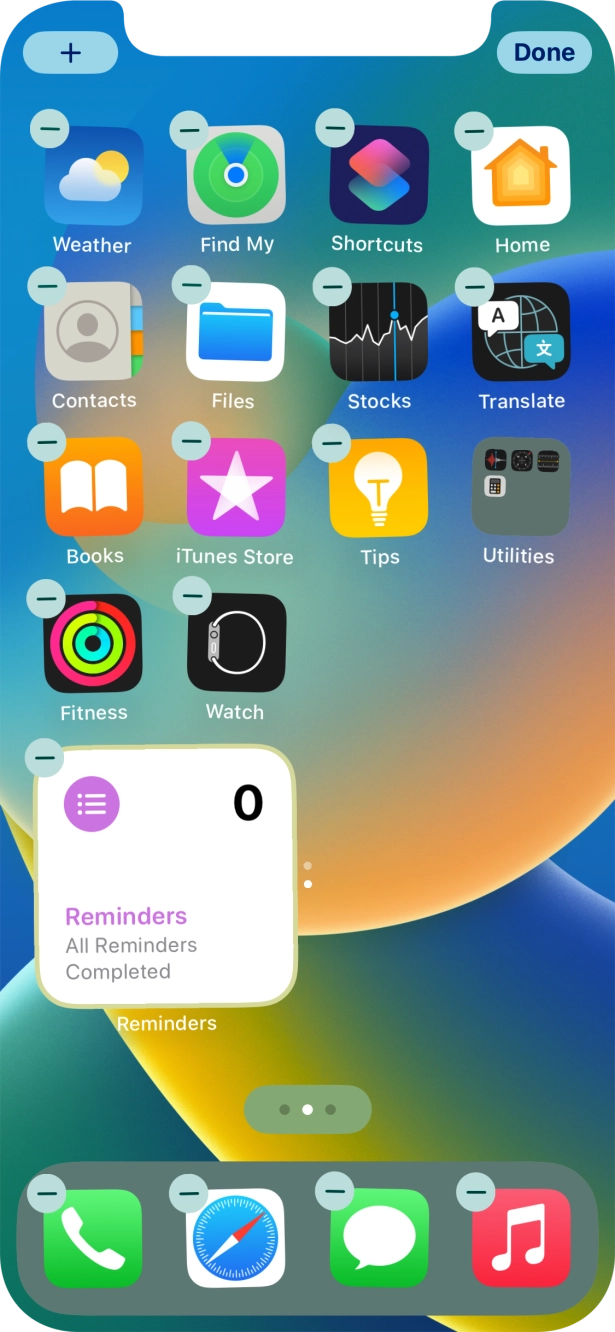The image size is (615, 1332).
Task: Tap the Fitness app icon
Action: [94, 643]
